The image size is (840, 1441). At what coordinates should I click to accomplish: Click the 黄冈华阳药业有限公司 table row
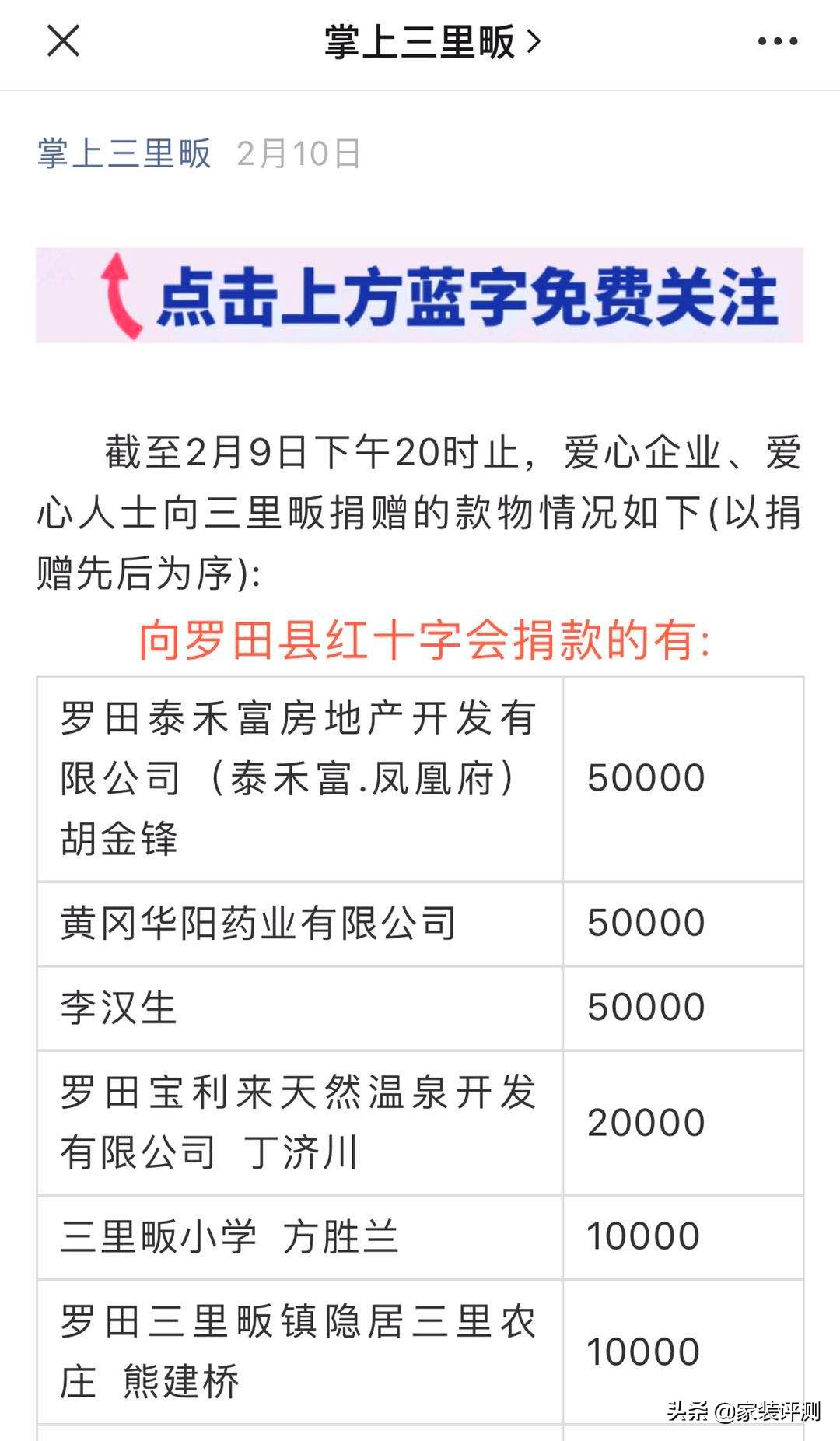click(261, 922)
